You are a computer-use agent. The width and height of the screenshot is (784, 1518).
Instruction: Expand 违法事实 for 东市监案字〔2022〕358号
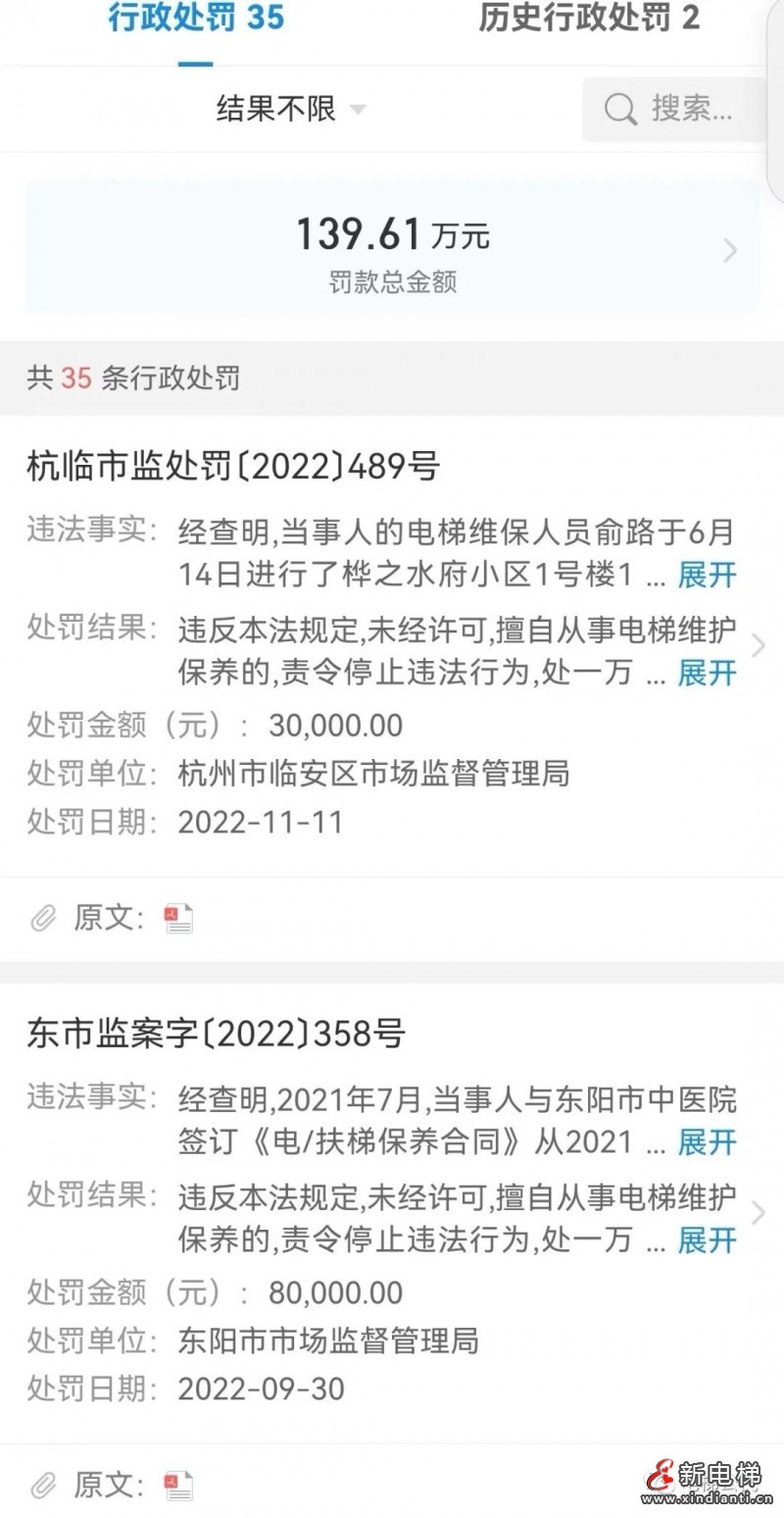point(707,1142)
